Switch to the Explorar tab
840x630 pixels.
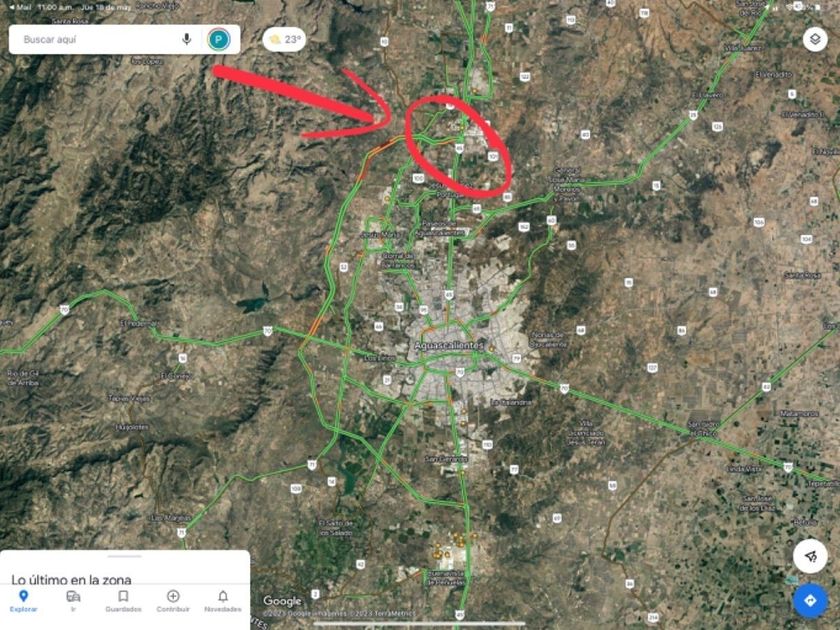click(x=24, y=601)
